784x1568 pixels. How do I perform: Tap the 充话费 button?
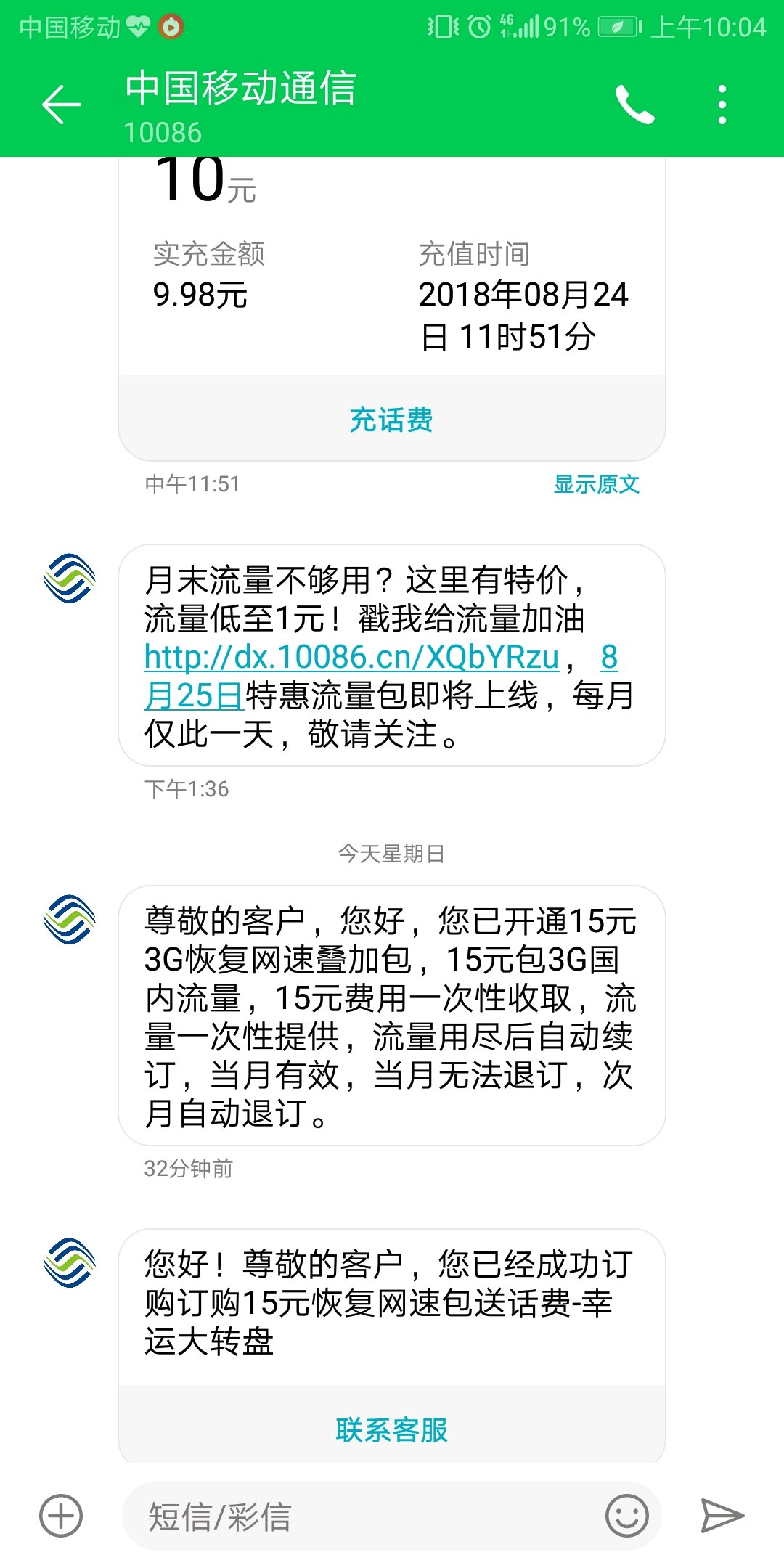tap(391, 420)
